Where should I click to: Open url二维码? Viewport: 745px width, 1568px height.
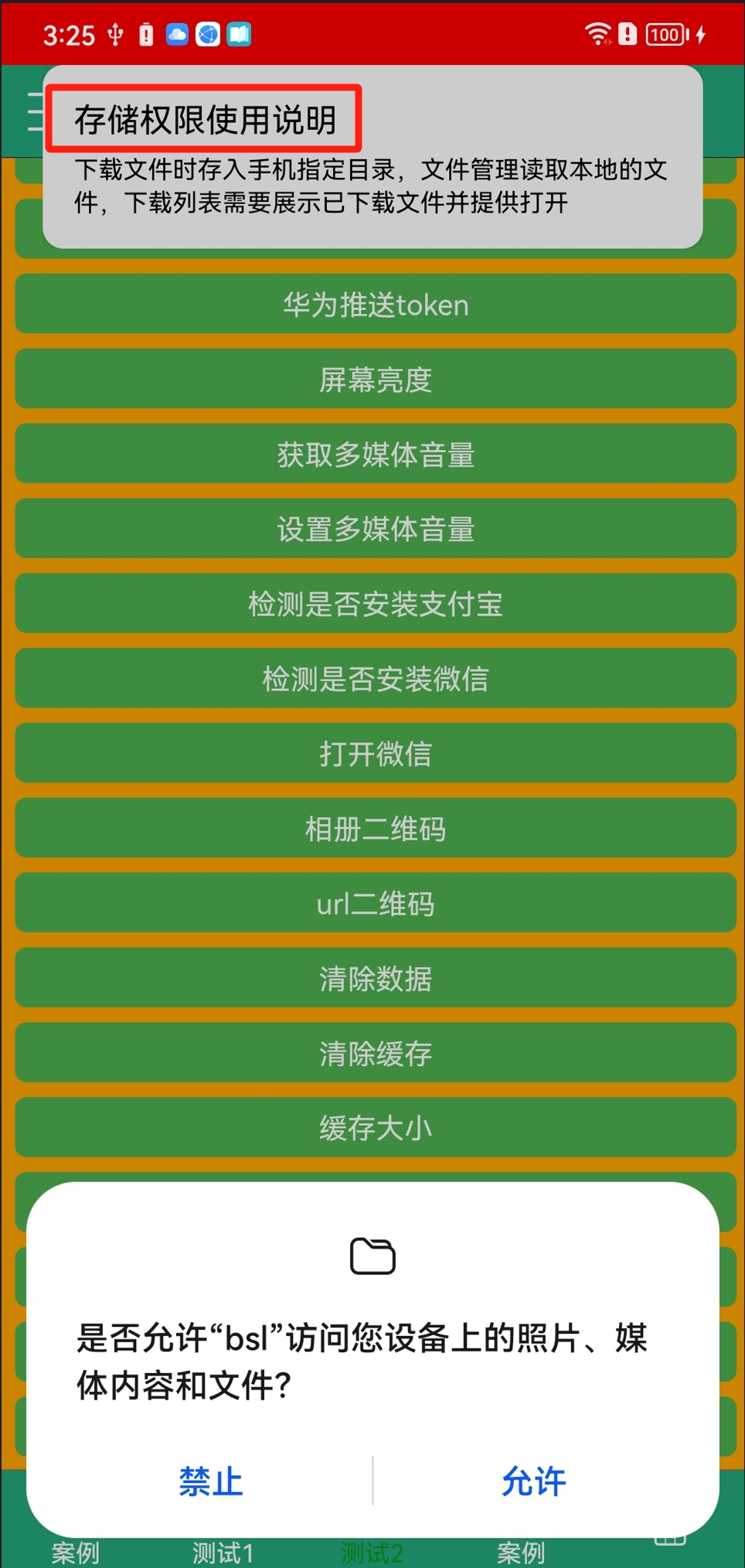376,903
